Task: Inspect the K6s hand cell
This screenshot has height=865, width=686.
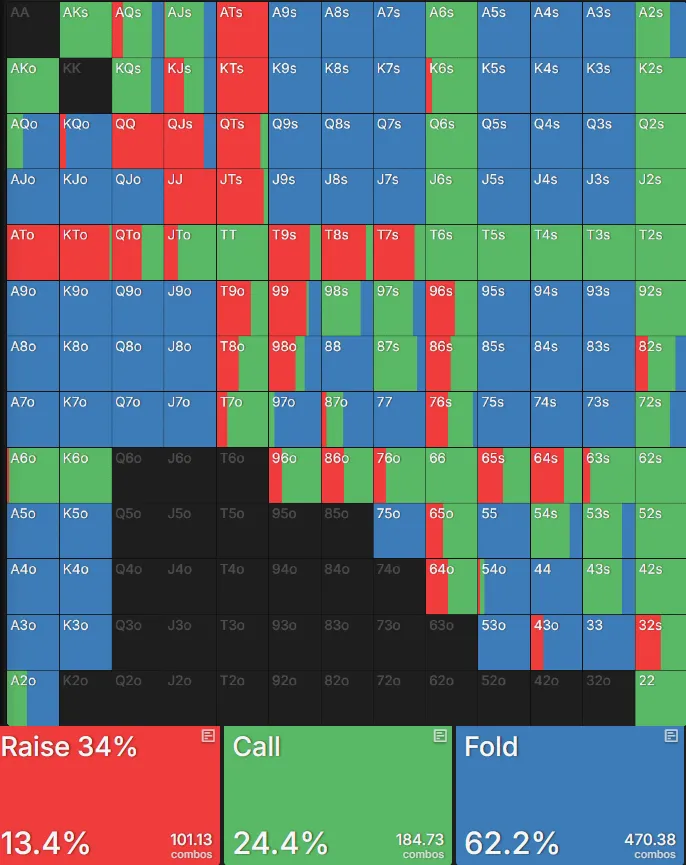Action: coord(451,85)
